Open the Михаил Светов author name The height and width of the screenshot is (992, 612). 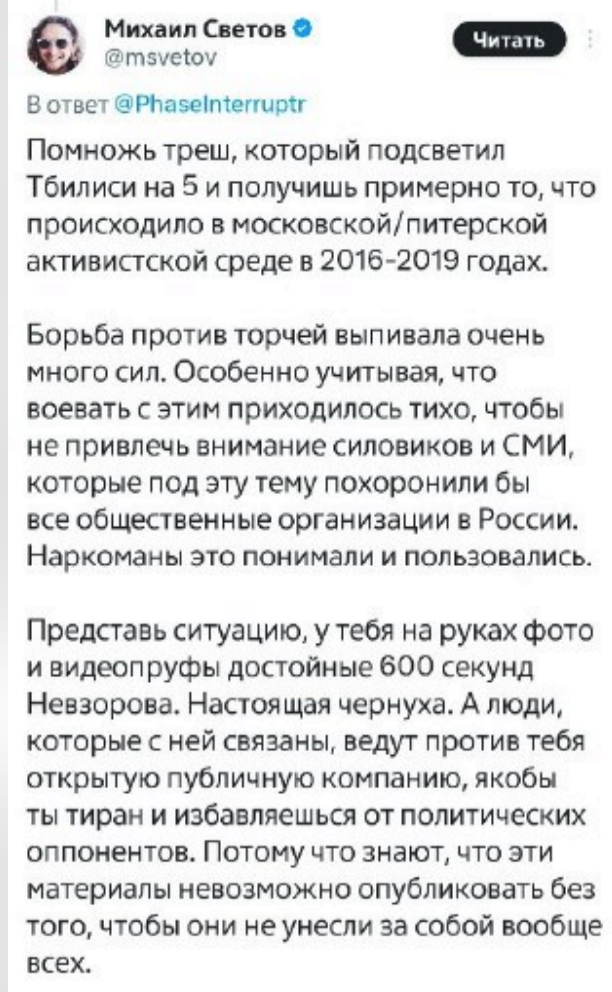[x=195, y=28]
